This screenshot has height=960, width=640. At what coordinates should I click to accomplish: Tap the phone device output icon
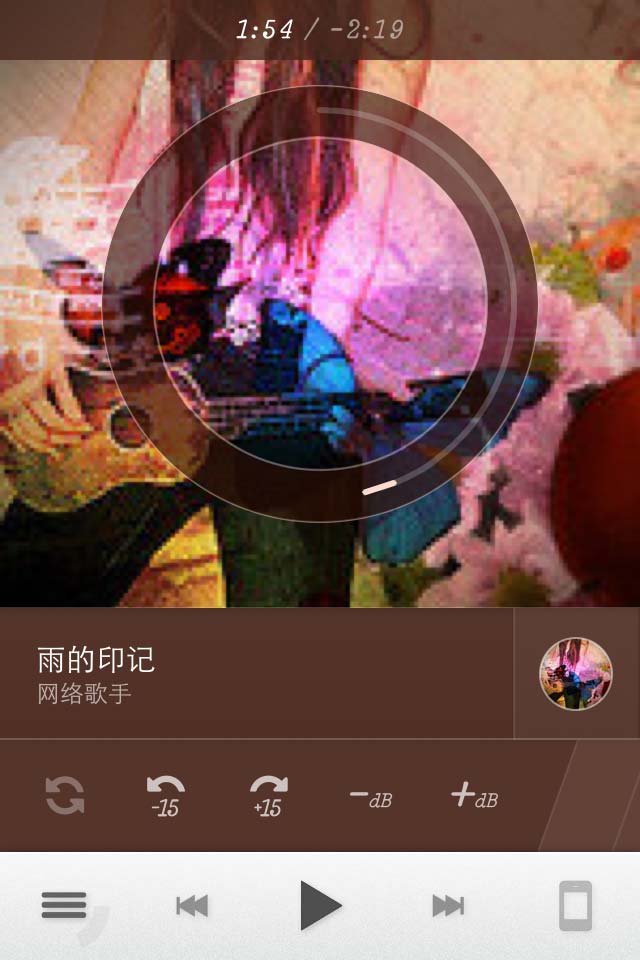click(576, 906)
